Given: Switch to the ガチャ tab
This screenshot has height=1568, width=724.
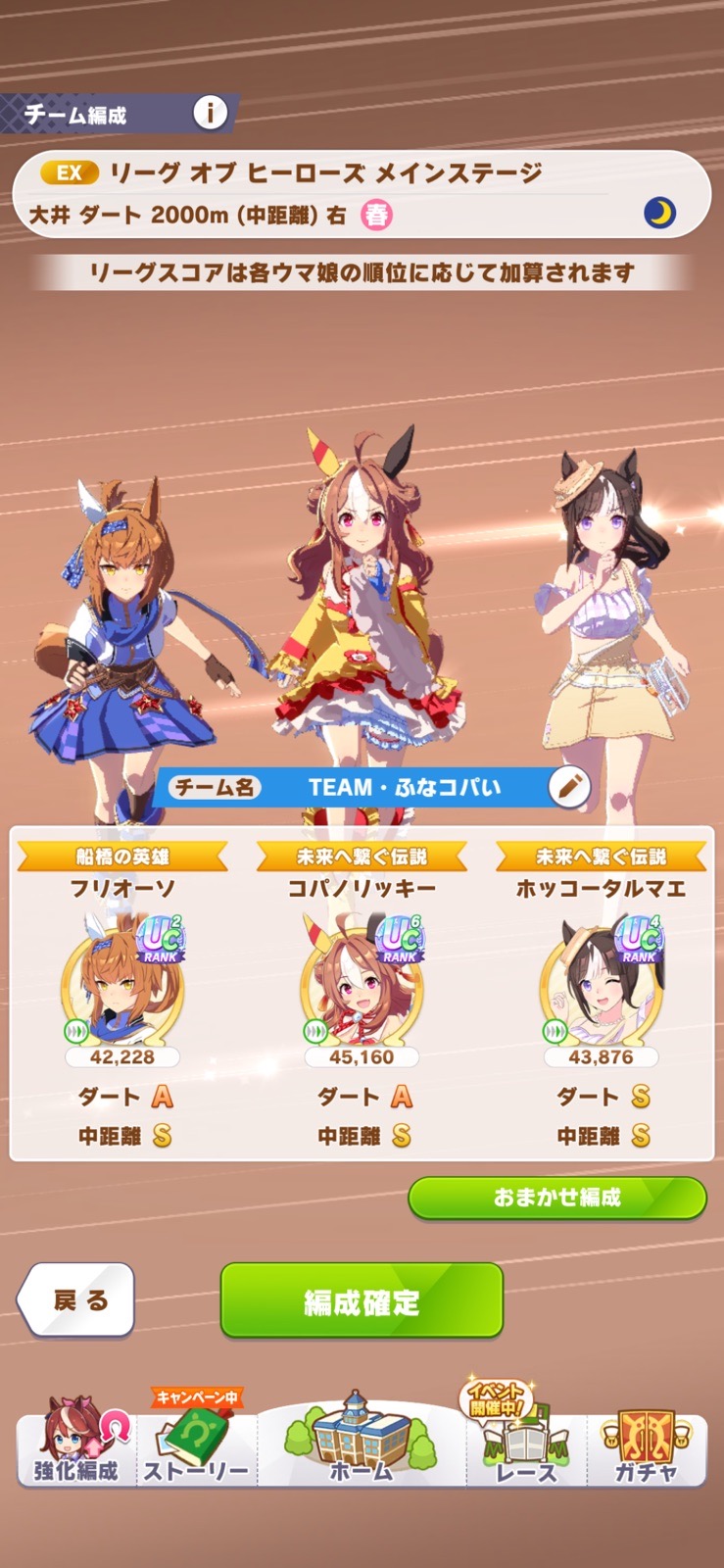Looking at the screenshot, I should tap(646, 1441).
